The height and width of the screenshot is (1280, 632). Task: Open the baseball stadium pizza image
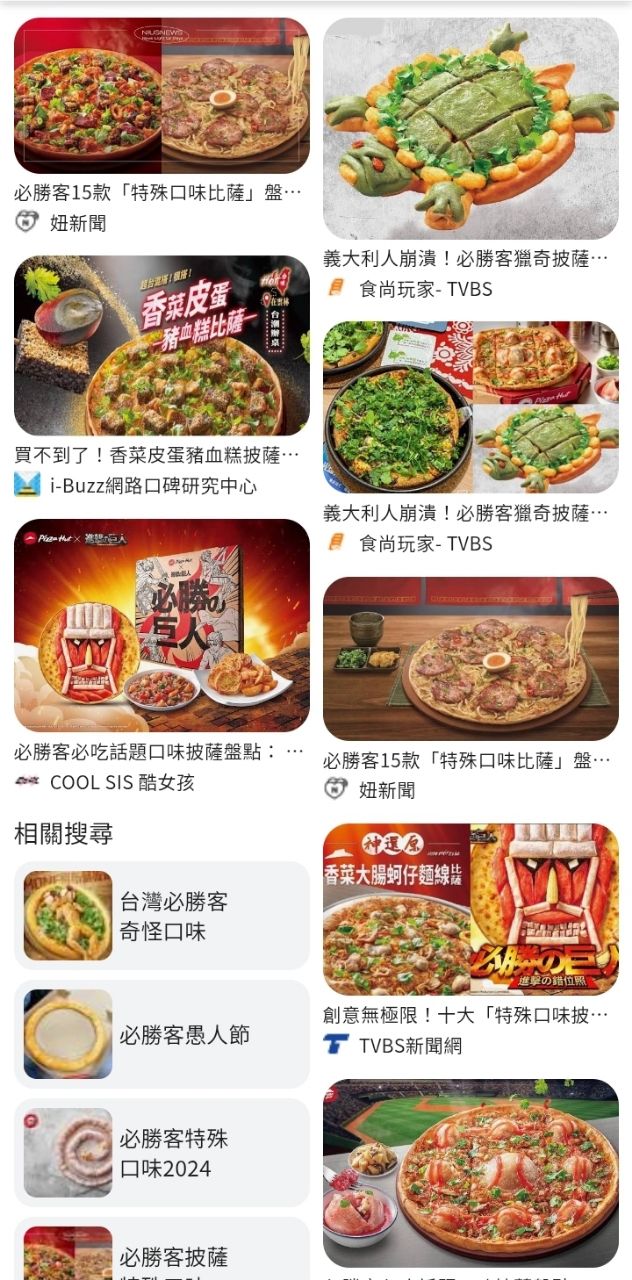click(x=470, y=1172)
